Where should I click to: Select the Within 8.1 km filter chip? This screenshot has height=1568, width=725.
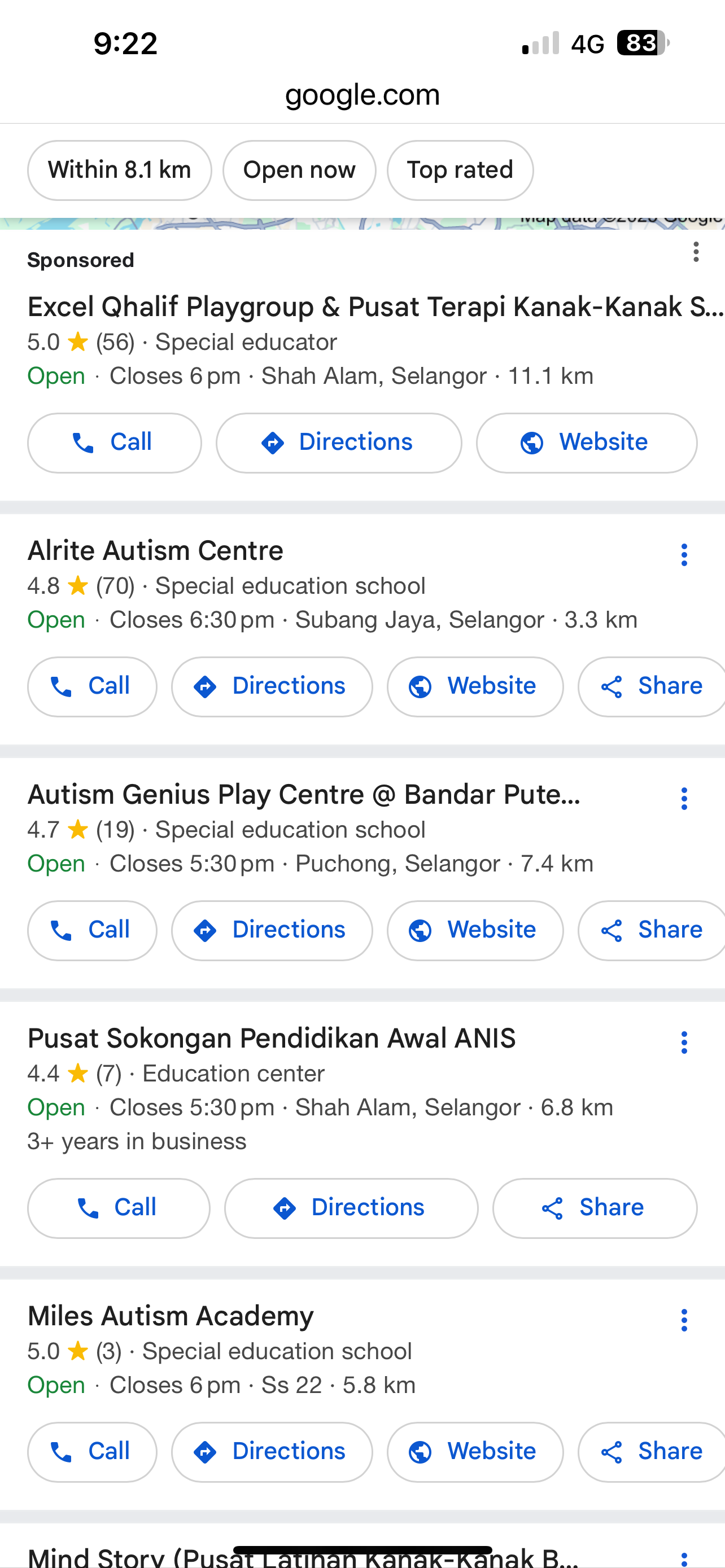(119, 170)
